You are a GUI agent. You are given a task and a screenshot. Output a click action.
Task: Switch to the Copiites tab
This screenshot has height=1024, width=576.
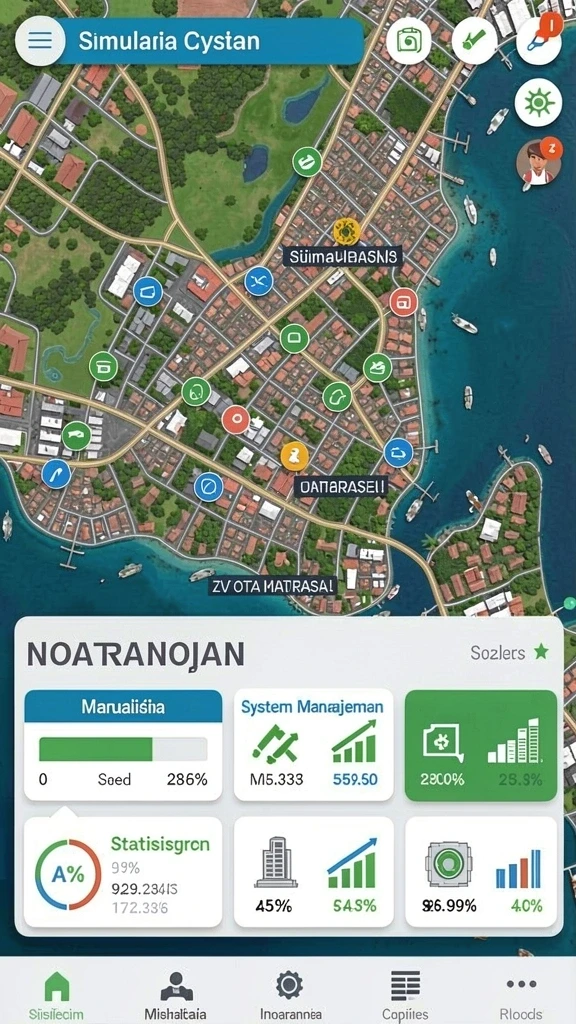pos(405,995)
